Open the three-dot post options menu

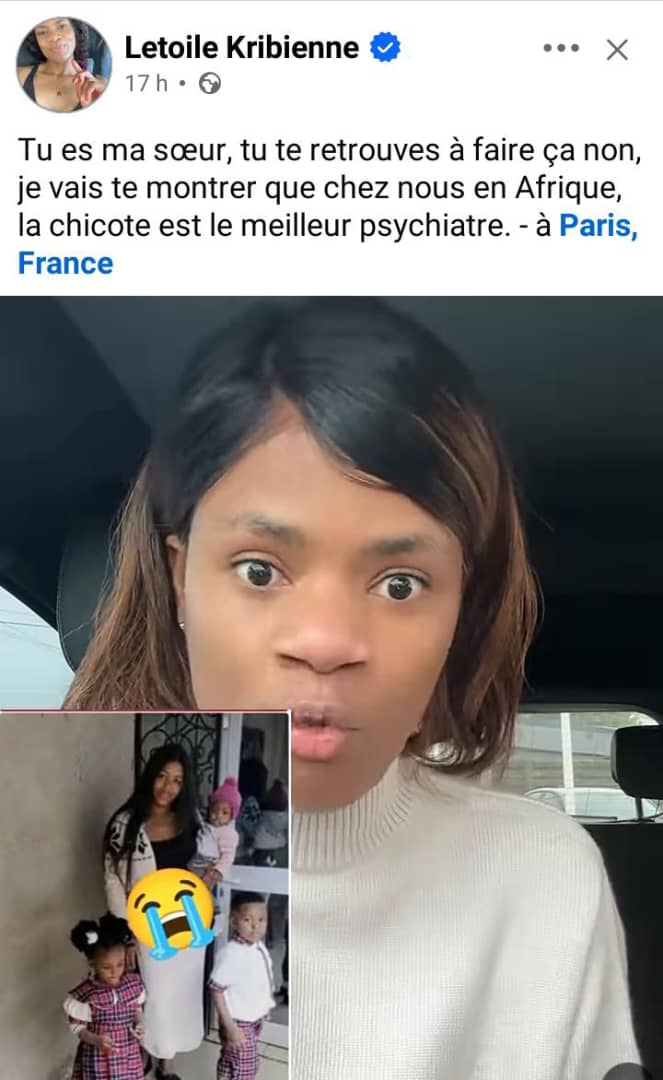[561, 49]
